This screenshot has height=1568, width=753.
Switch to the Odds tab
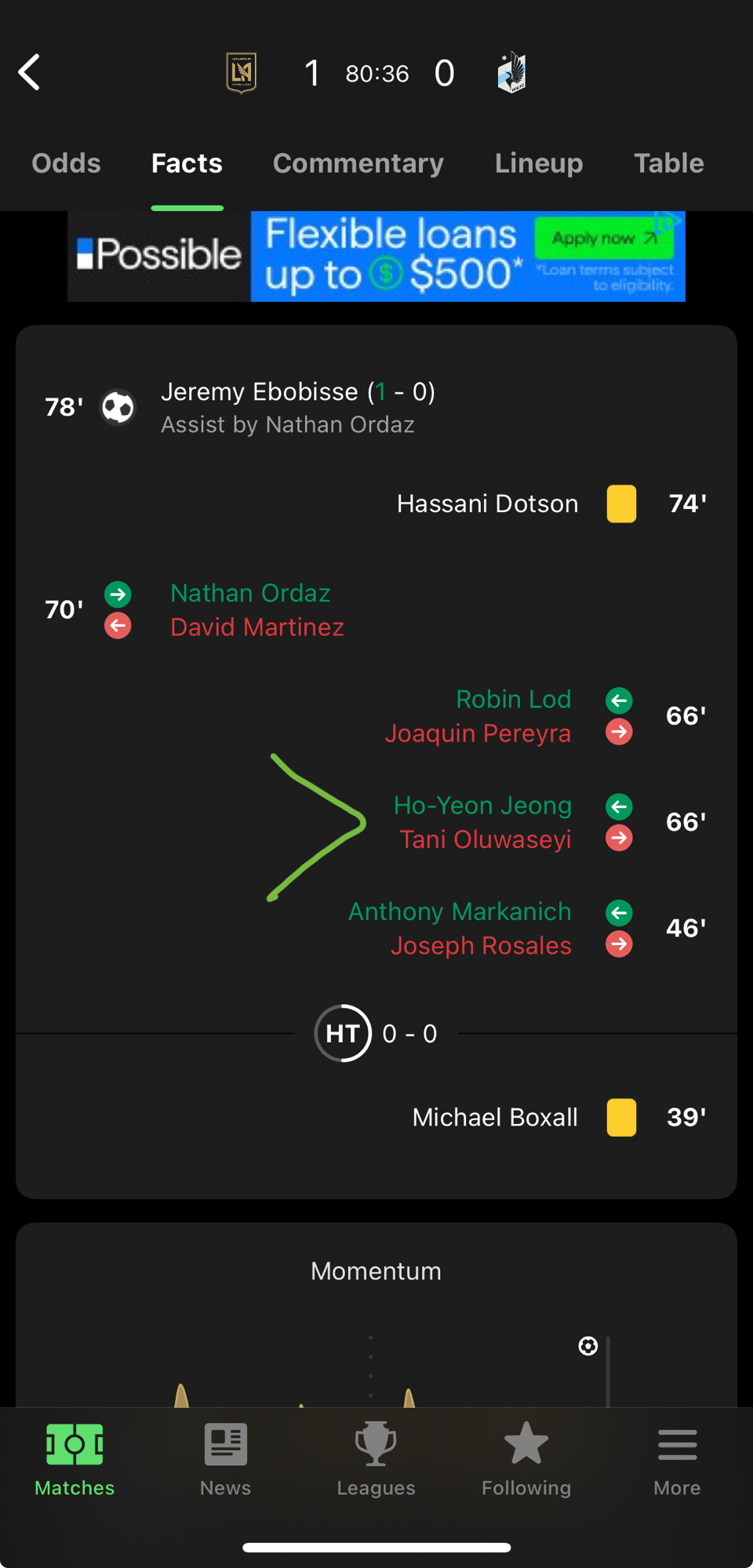click(x=66, y=163)
